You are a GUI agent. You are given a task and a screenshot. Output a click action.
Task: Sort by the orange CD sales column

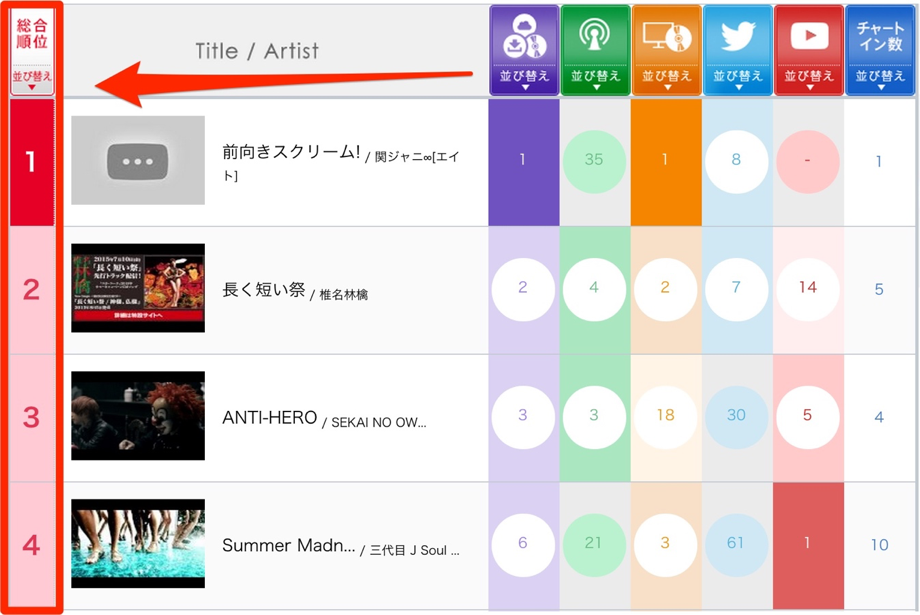(667, 78)
